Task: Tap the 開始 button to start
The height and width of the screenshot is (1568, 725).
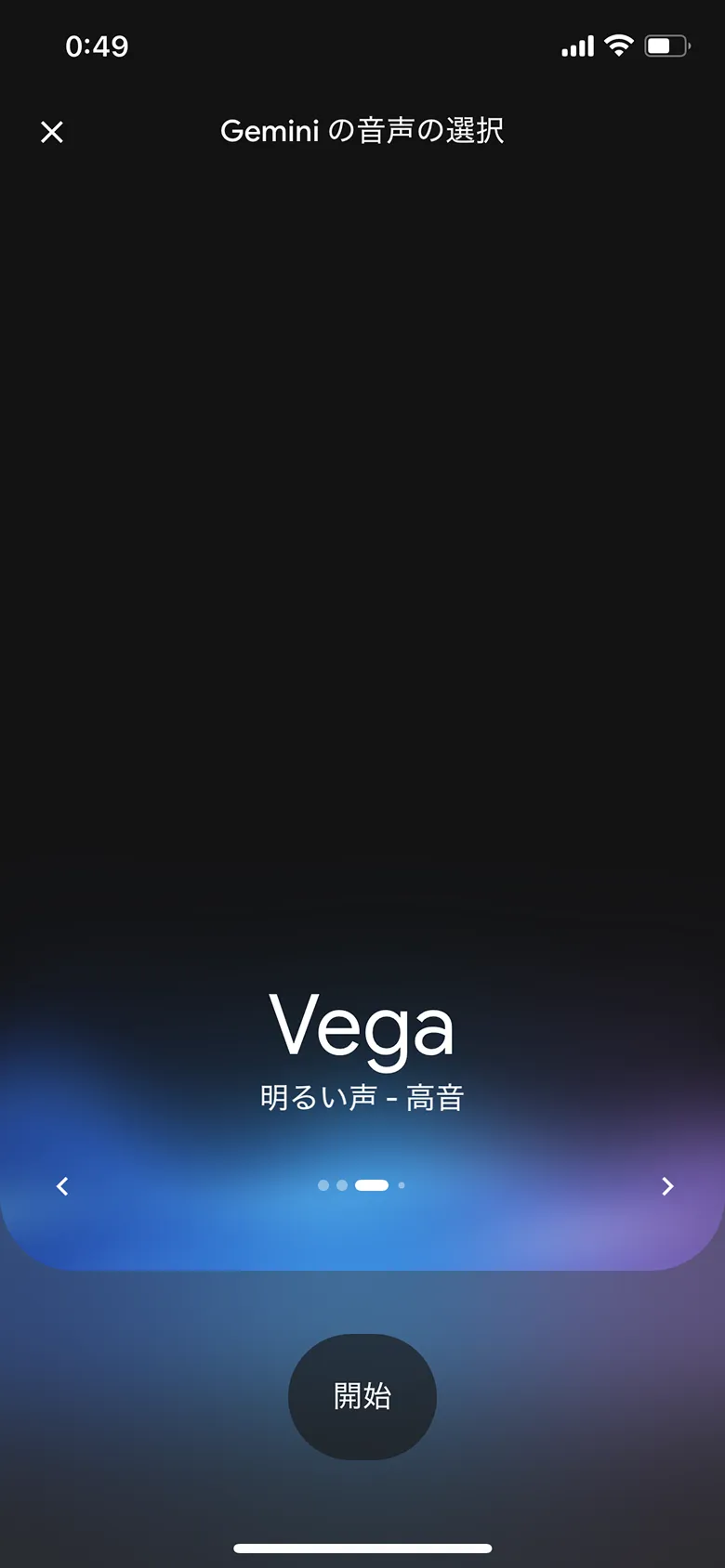Action: tap(362, 1396)
